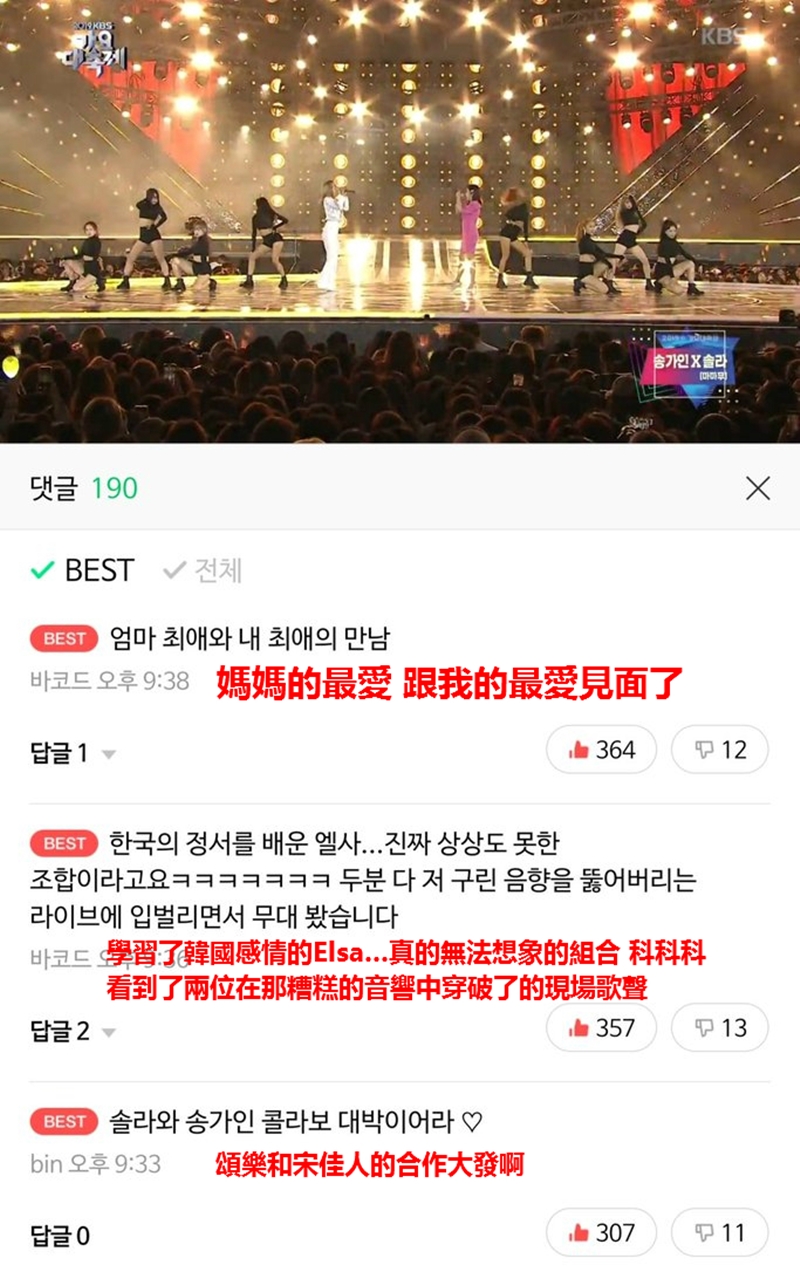
Task: Dislike the comment with 12 dislikes
Action: click(x=720, y=750)
